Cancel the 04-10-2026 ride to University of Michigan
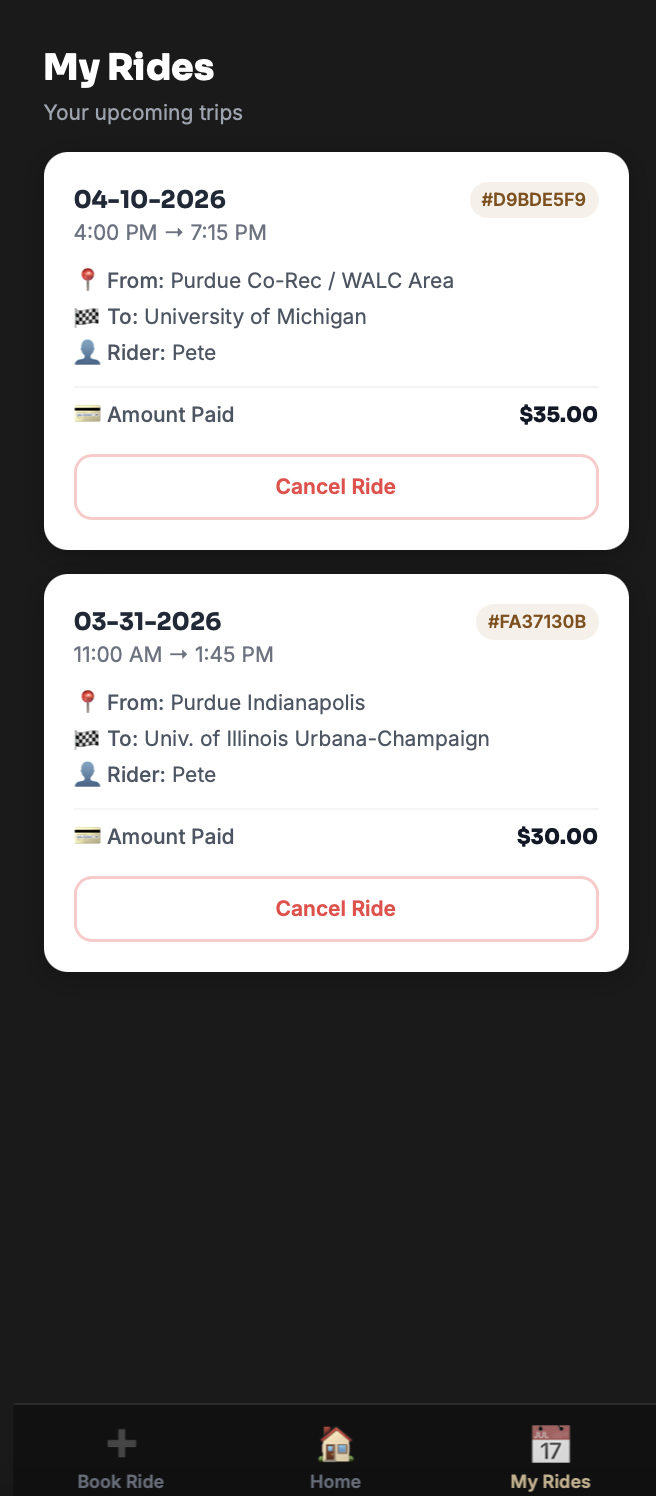 pyautogui.click(x=336, y=487)
